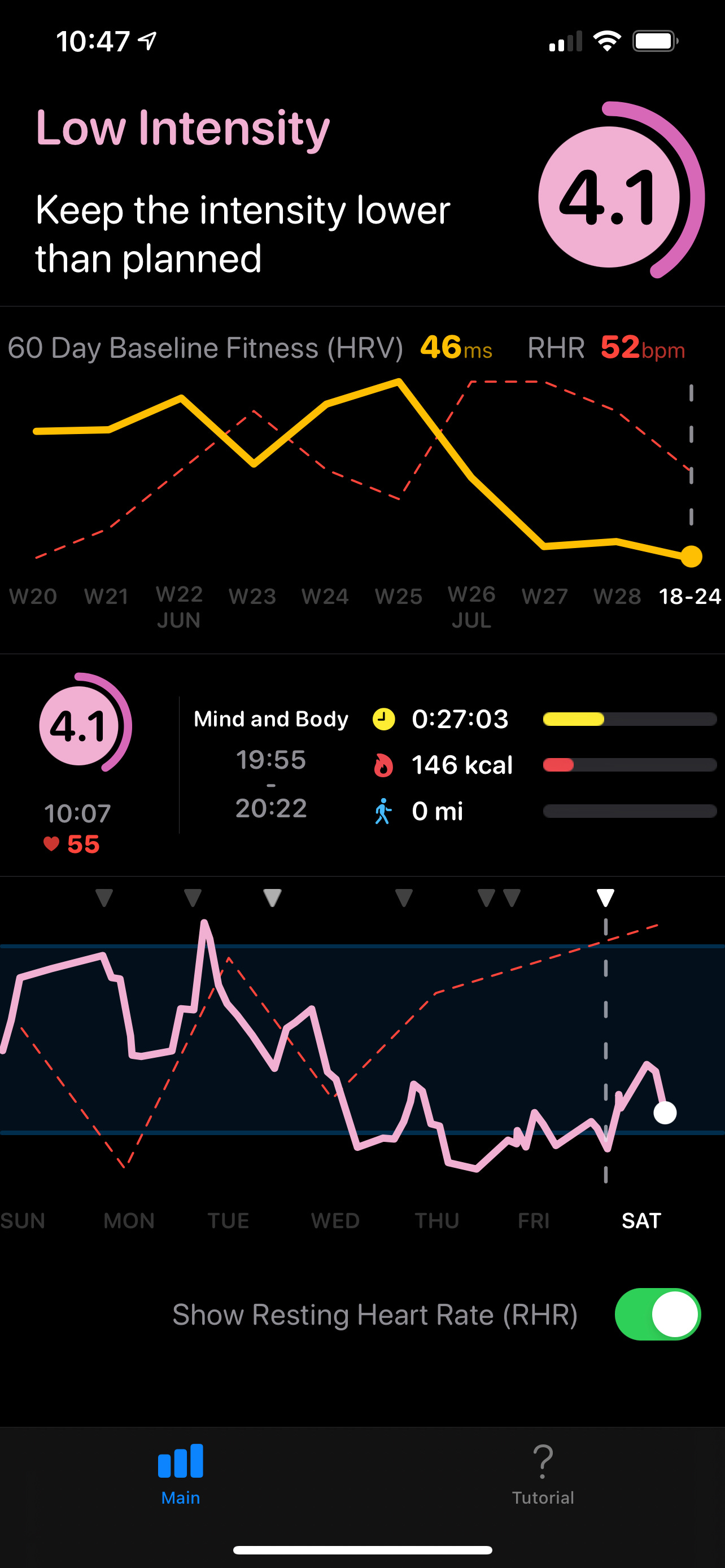Select SAT on the weekly chart
The height and width of the screenshot is (1568, 725).
[x=641, y=1220]
